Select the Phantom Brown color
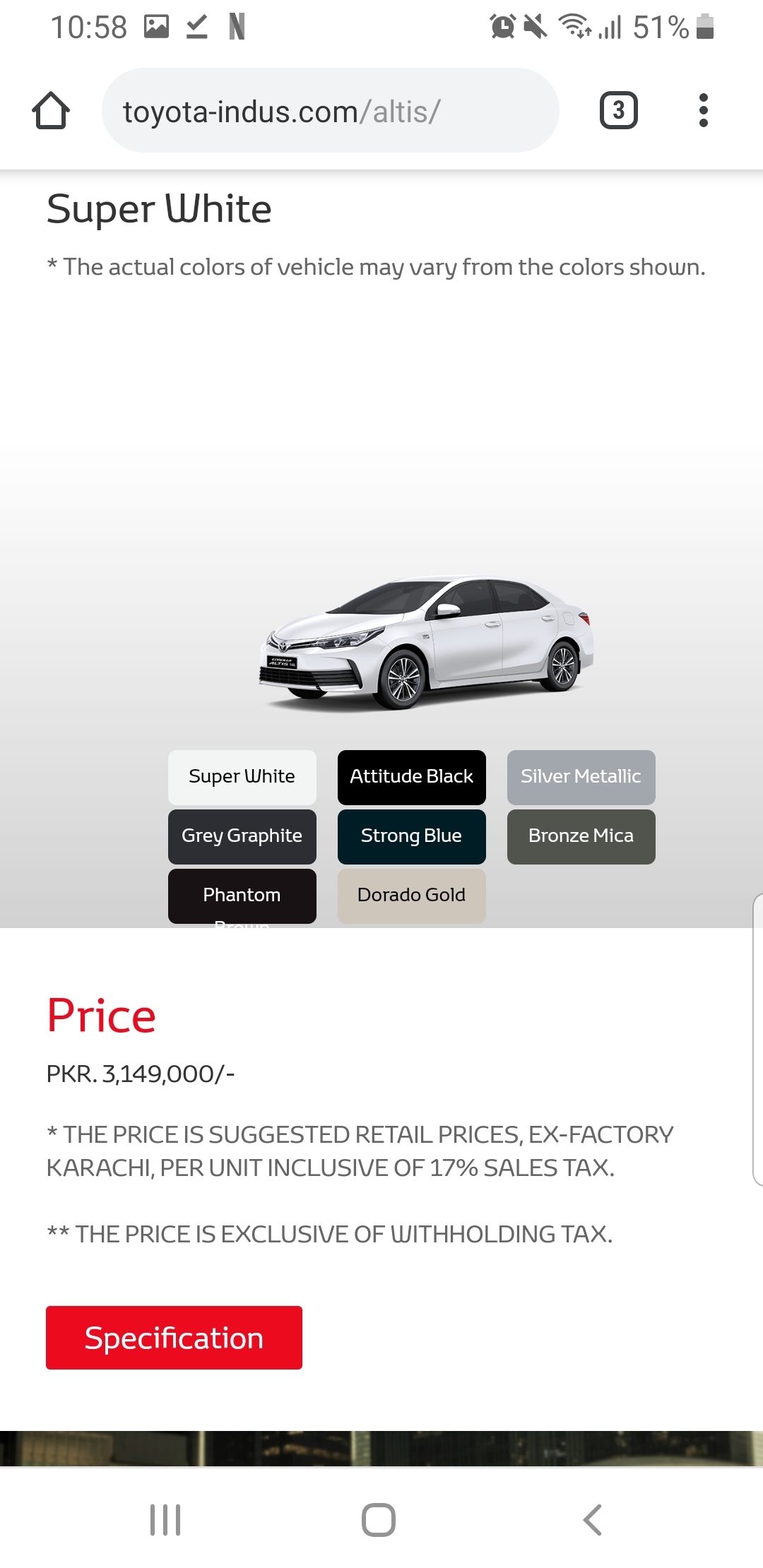Image resolution: width=763 pixels, height=1568 pixels. pos(242,896)
